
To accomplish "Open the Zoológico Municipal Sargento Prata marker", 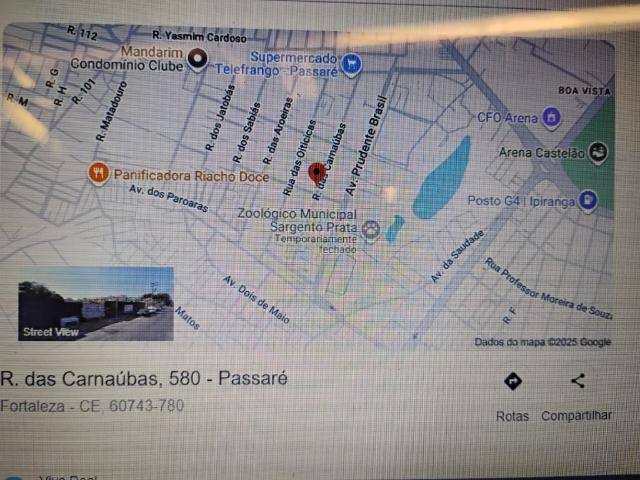I will pos(371,231).
